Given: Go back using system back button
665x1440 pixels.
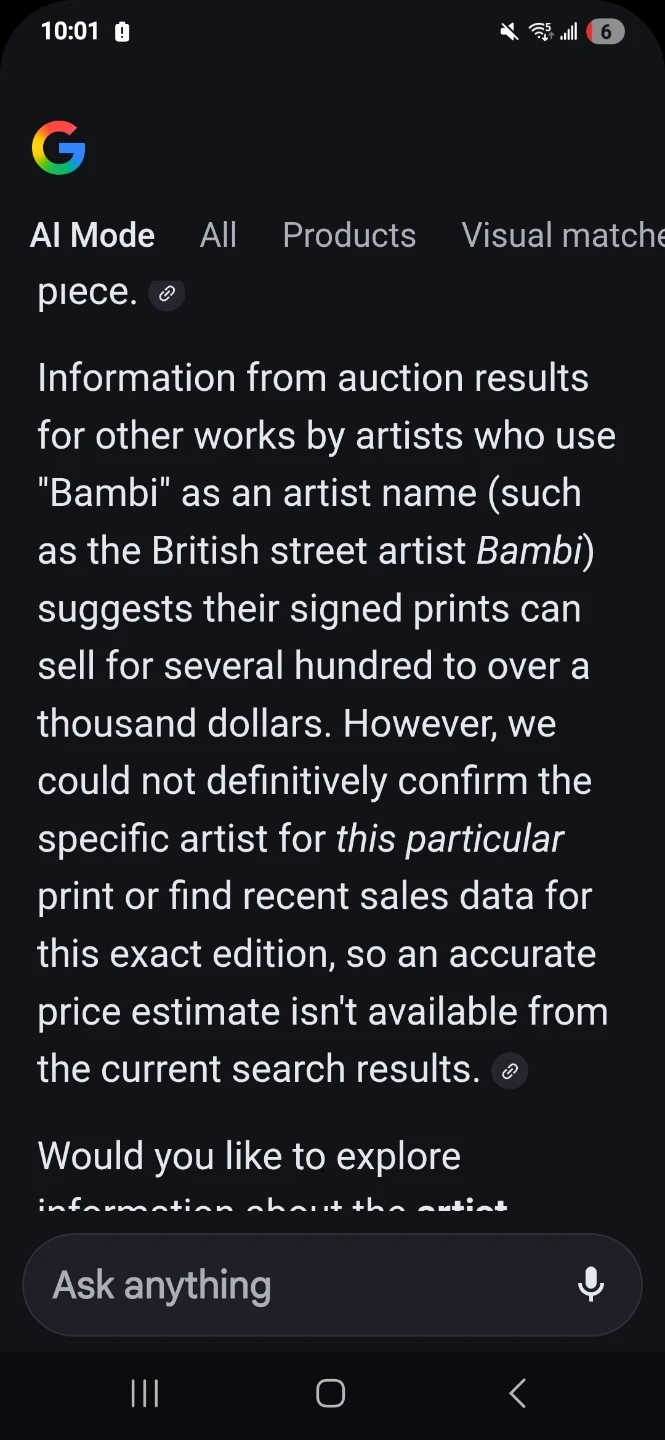Looking at the screenshot, I should pos(517,1393).
